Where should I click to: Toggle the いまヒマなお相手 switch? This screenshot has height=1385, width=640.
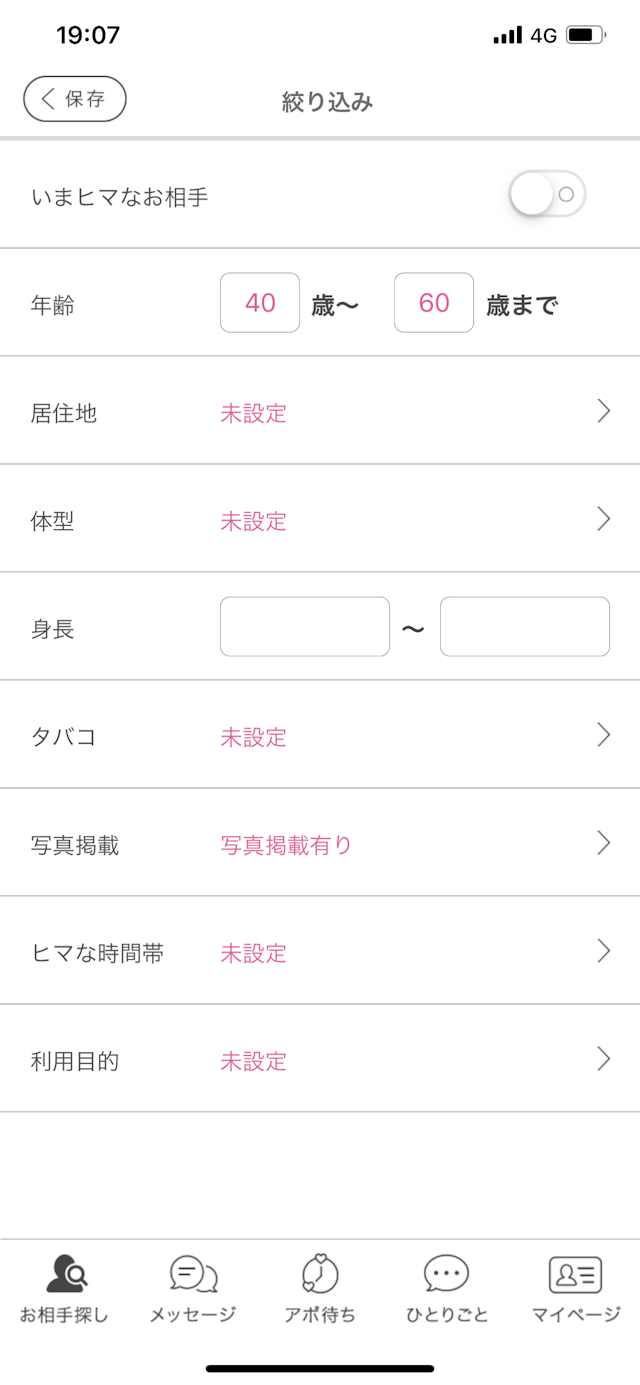point(546,195)
